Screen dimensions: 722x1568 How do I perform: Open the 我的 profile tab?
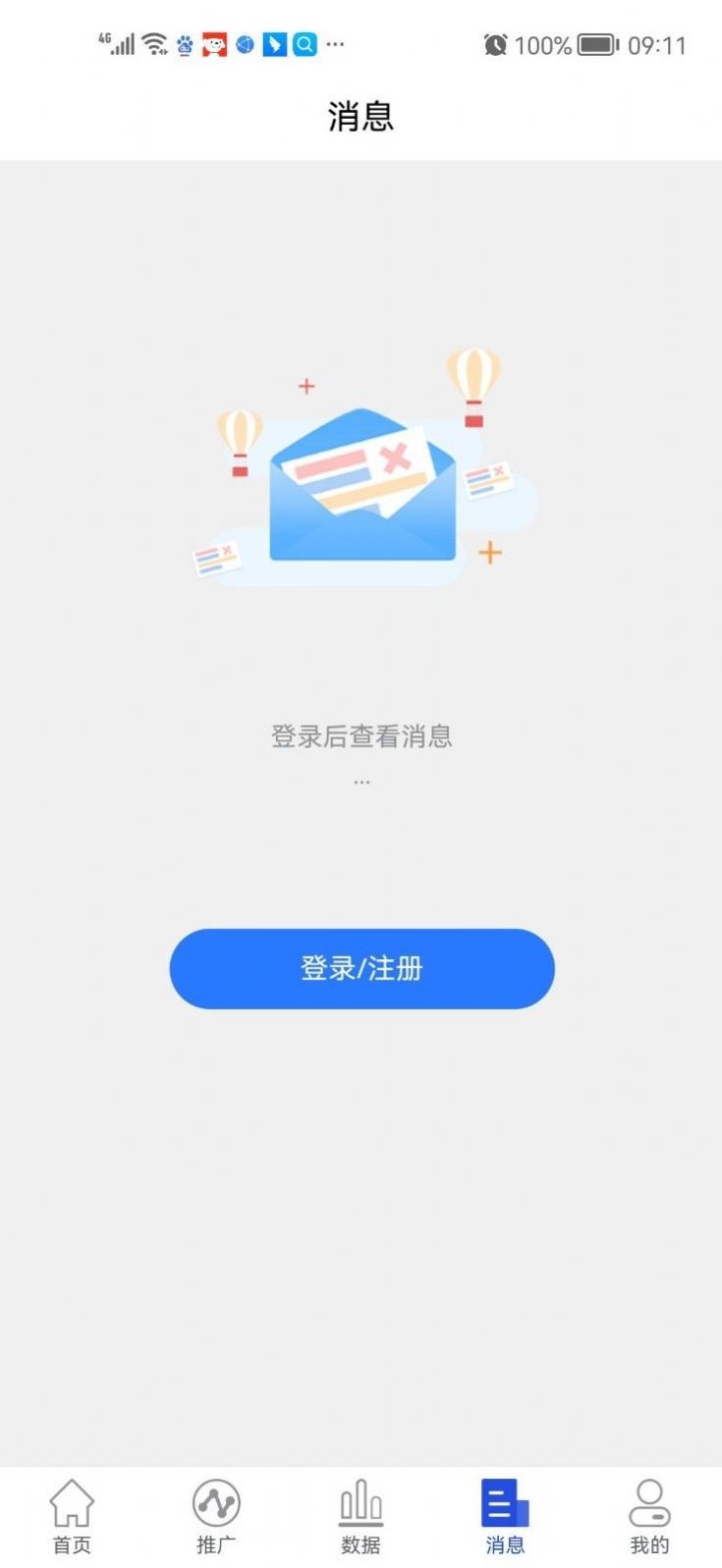[649, 1516]
